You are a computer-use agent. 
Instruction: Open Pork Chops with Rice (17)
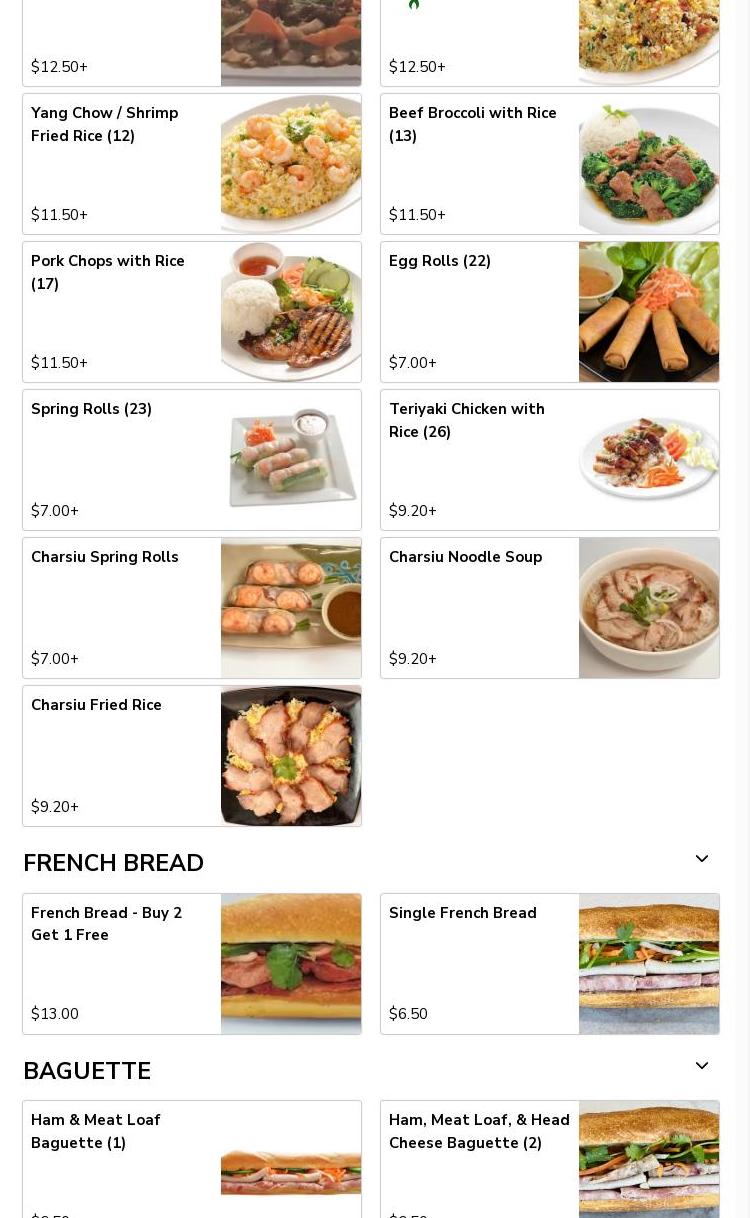192,312
